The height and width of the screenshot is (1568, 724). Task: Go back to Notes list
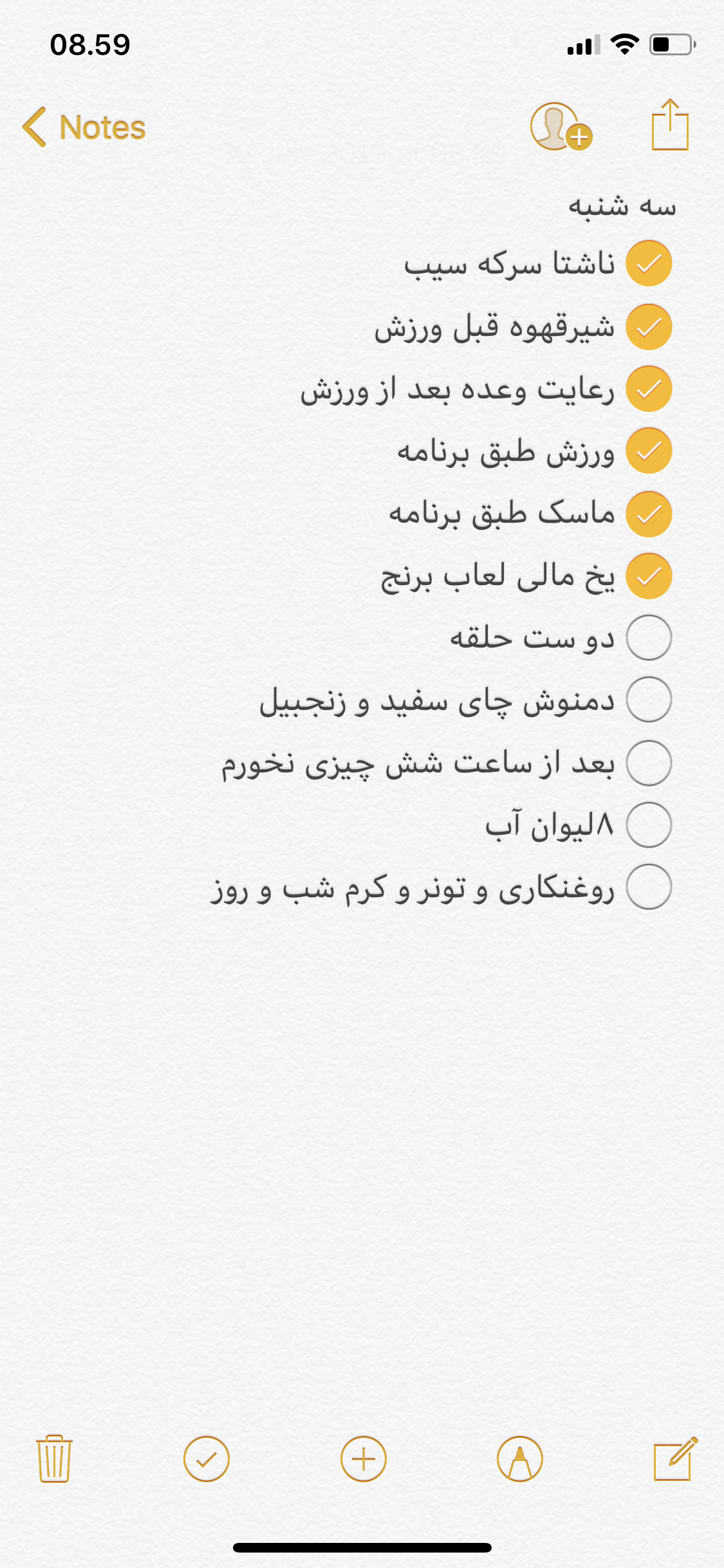point(84,127)
